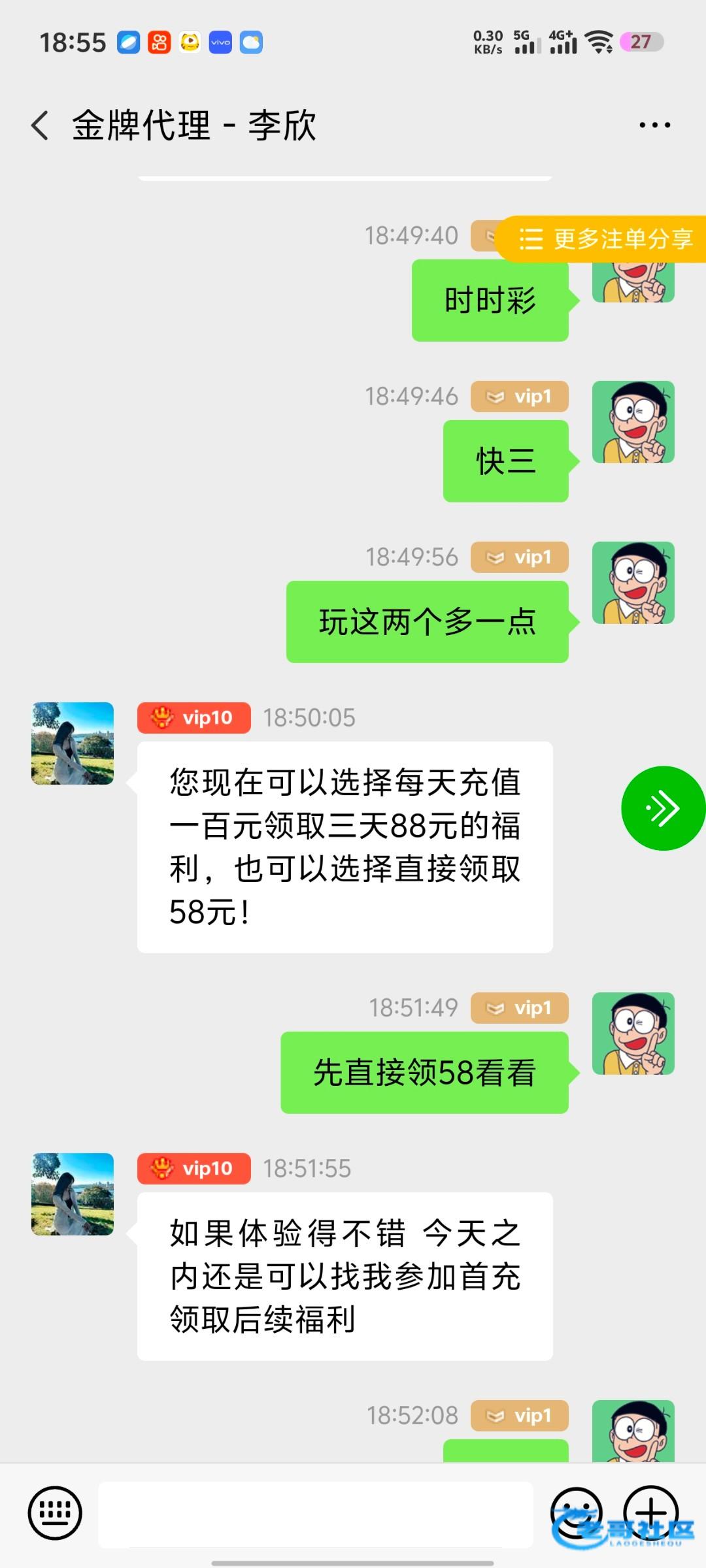Open the plus attachment menu
Screen dimensions: 706x1568
[x=651, y=1513]
